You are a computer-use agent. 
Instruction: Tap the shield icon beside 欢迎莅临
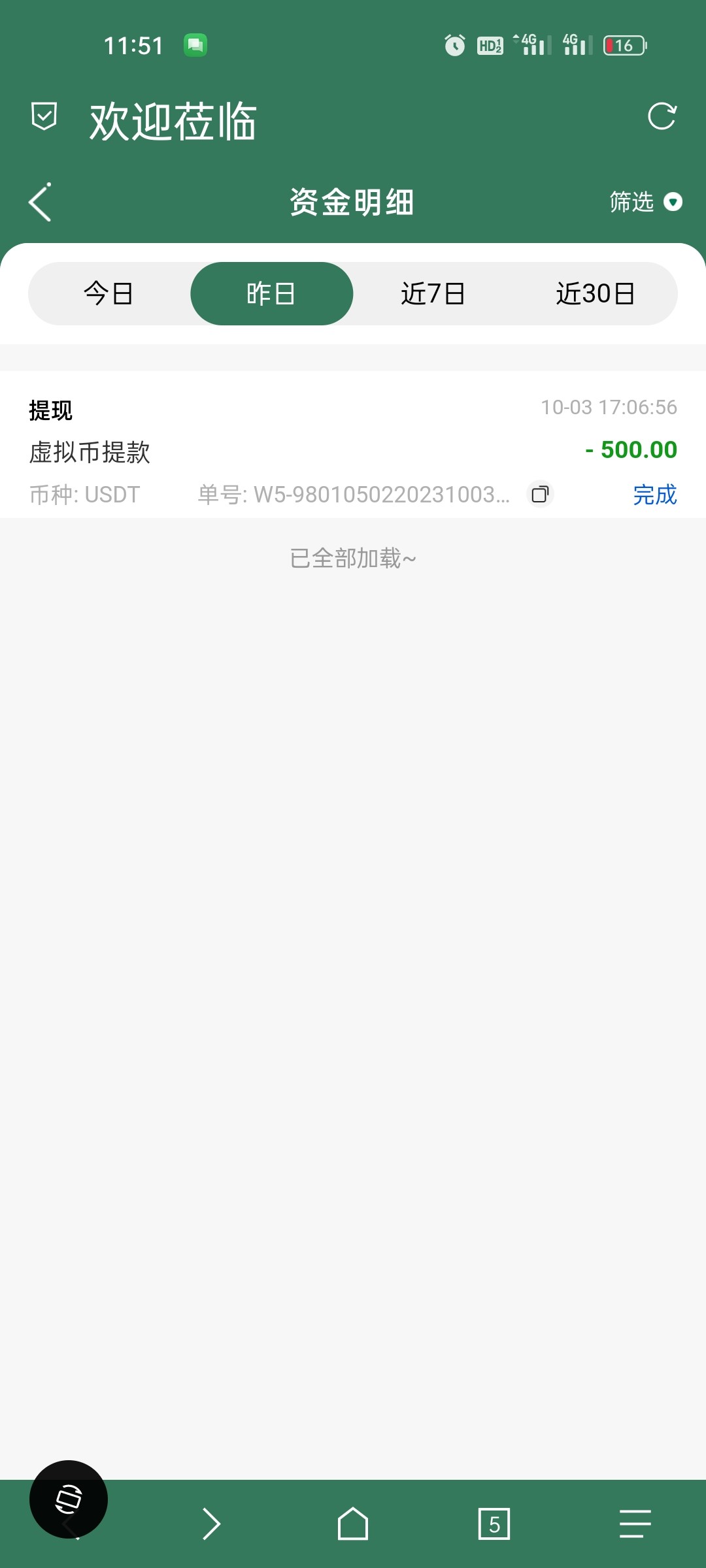pyautogui.click(x=44, y=117)
